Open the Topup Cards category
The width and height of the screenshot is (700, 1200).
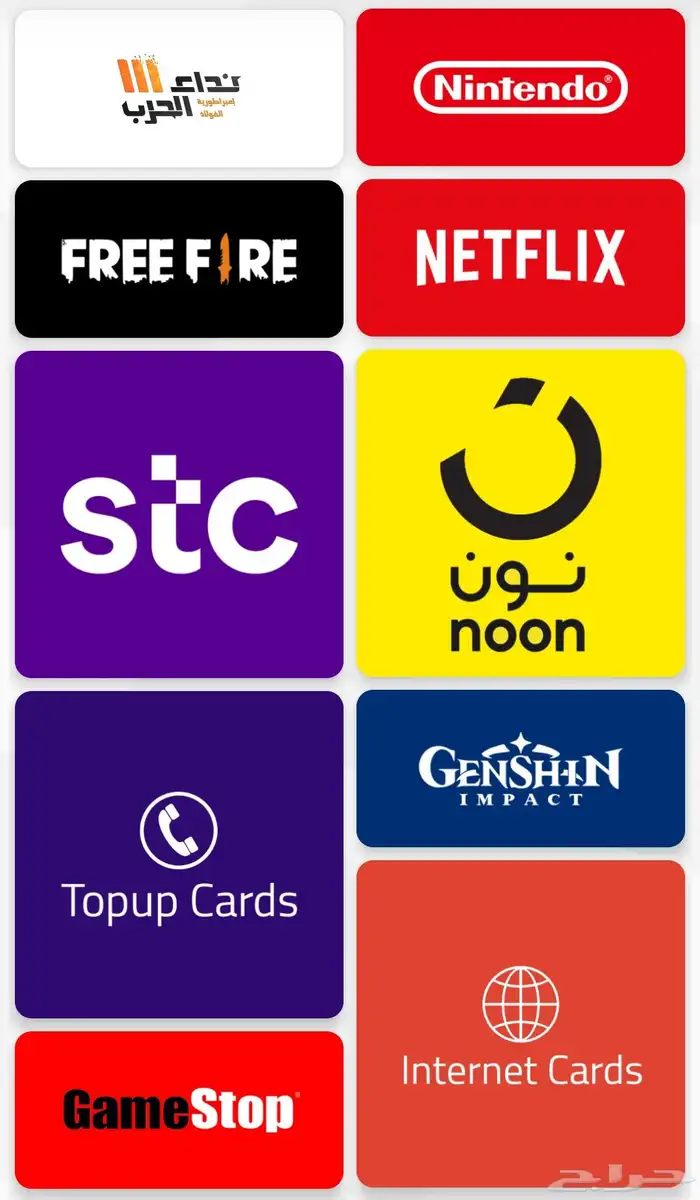click(x=179, y=854)
